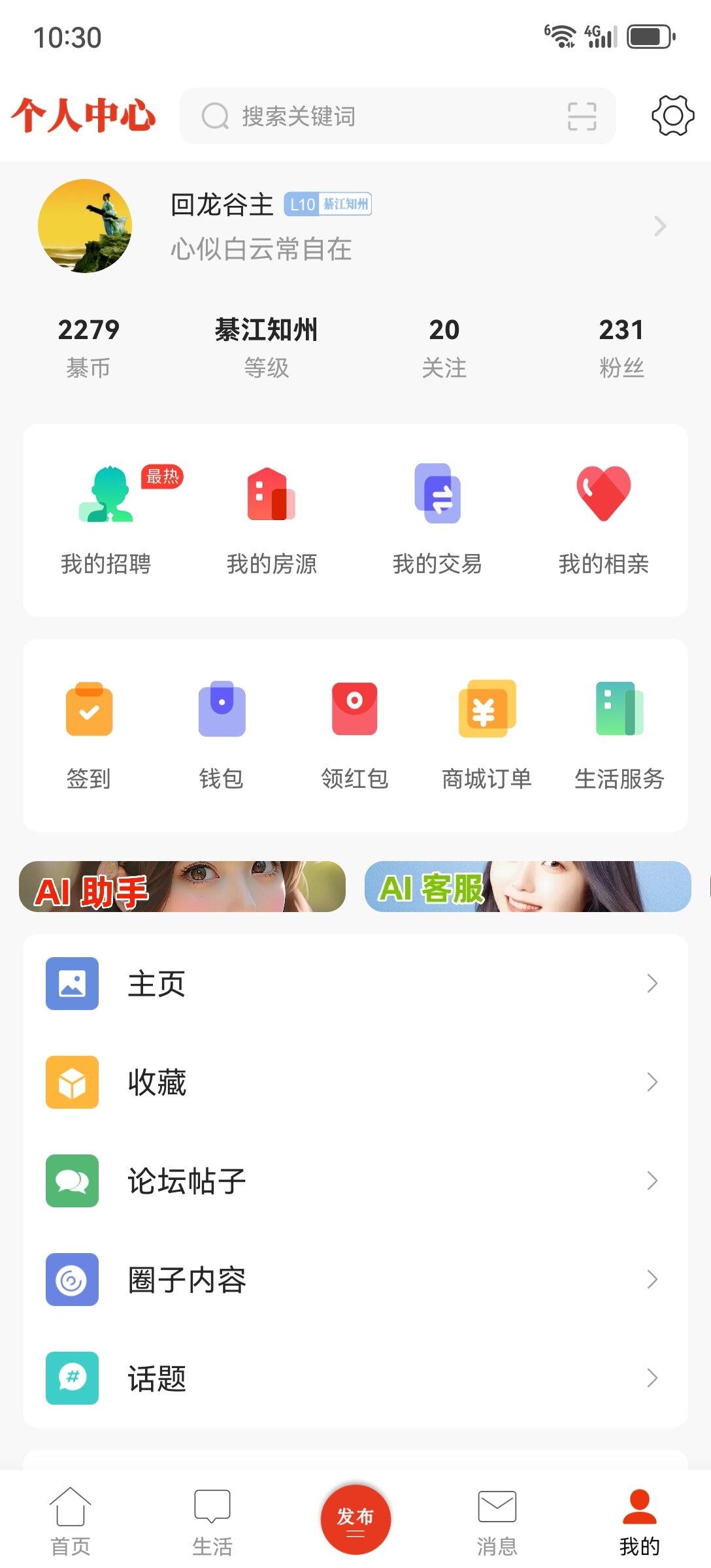Tap 签到 to check in
The width and height of the screenshot is (711, 1568).
[x=89, y=732]
